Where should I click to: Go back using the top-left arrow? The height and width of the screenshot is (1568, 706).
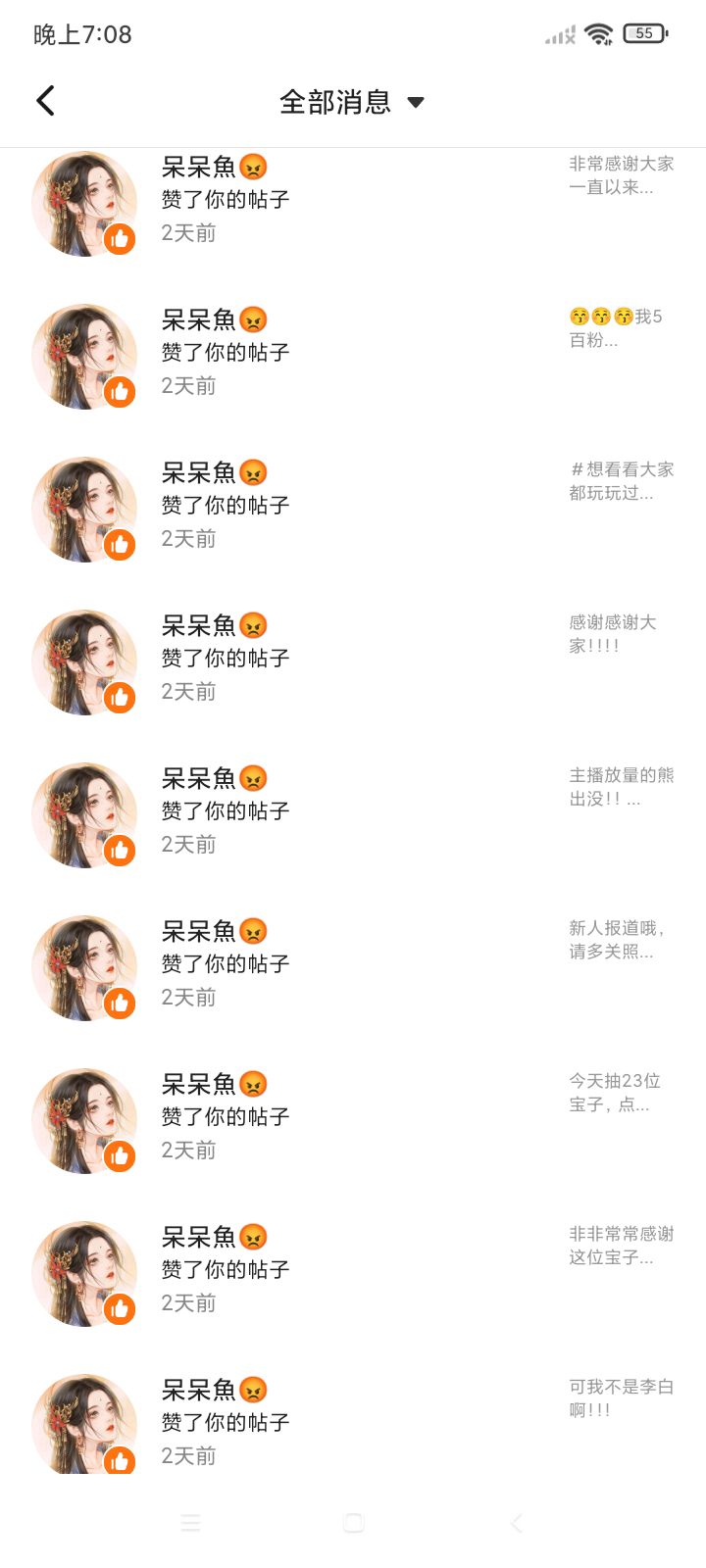45,101
